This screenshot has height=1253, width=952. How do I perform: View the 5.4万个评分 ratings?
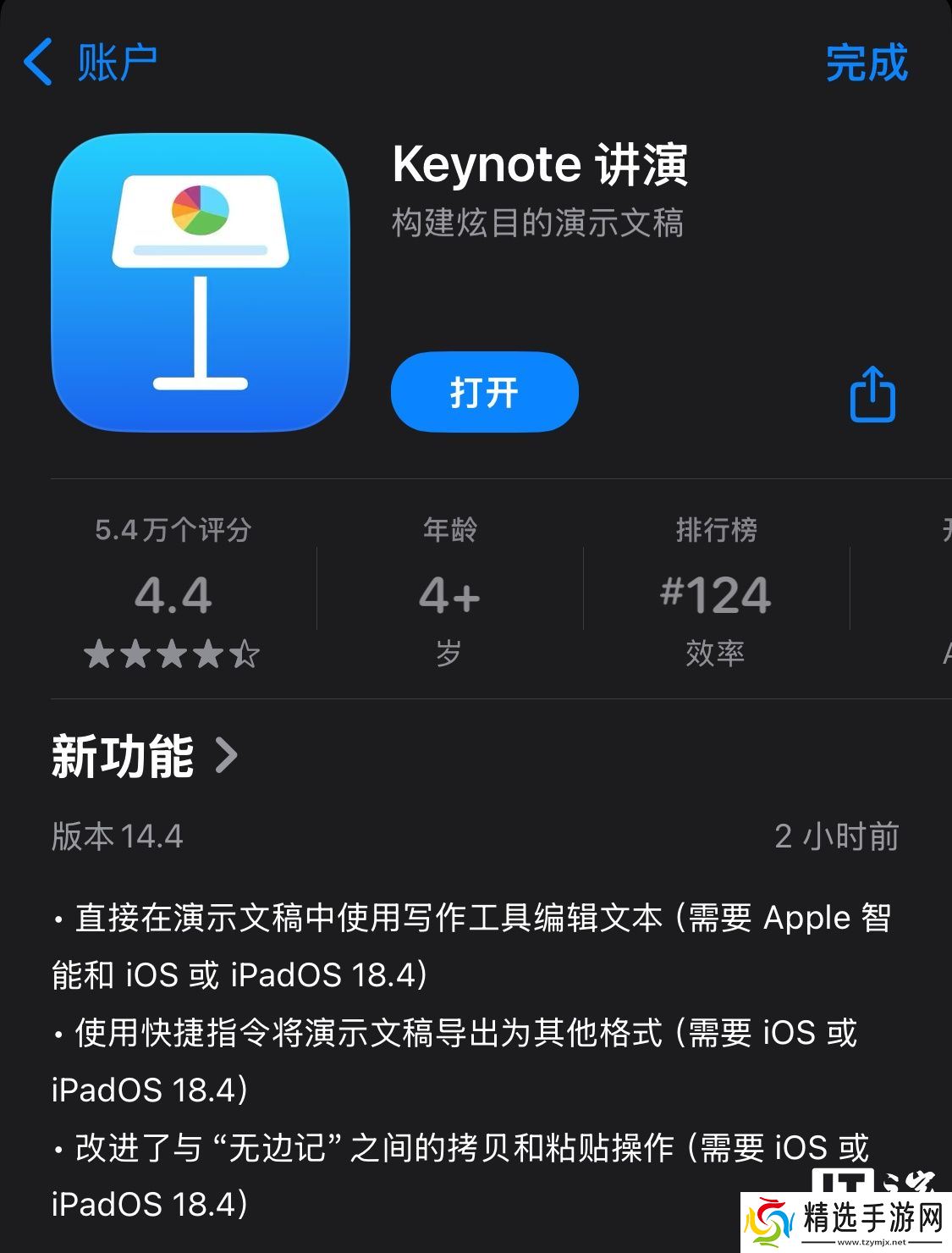click(x=173, y=593)
